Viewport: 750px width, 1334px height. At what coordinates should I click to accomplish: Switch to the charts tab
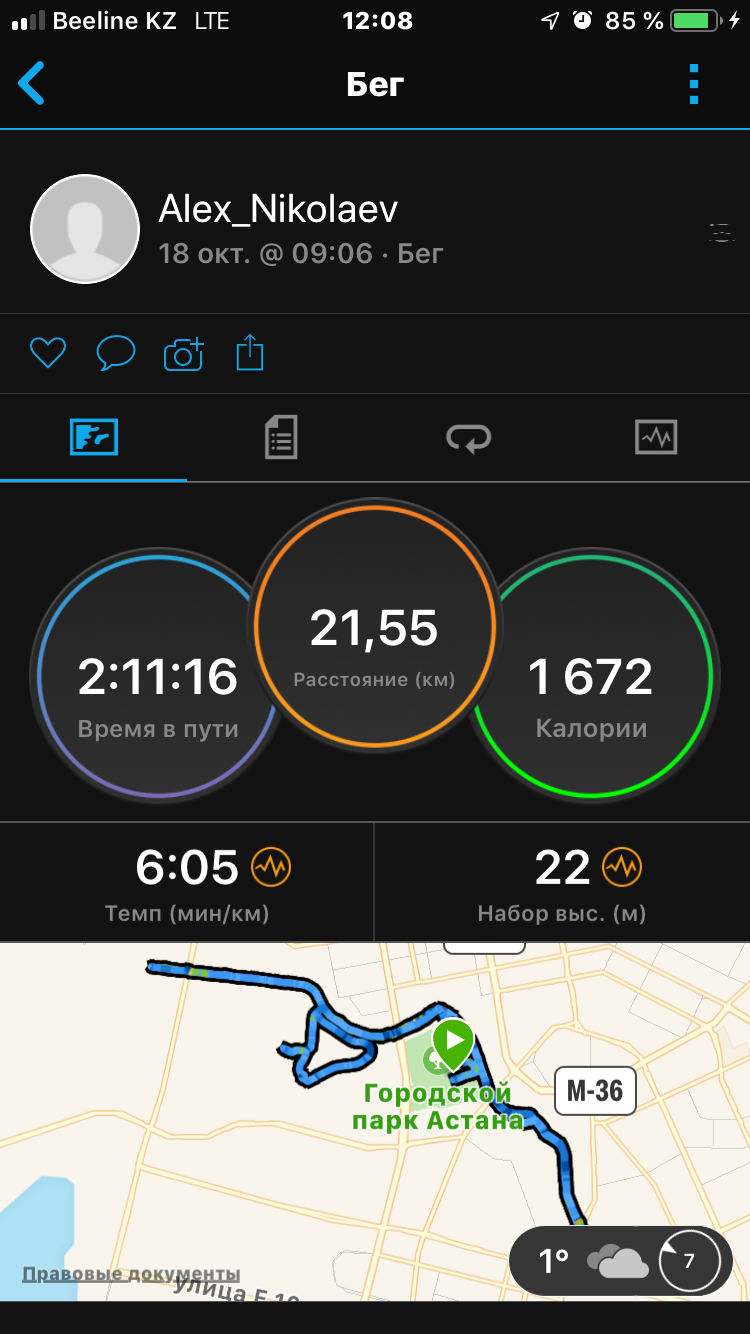point(656,437)
